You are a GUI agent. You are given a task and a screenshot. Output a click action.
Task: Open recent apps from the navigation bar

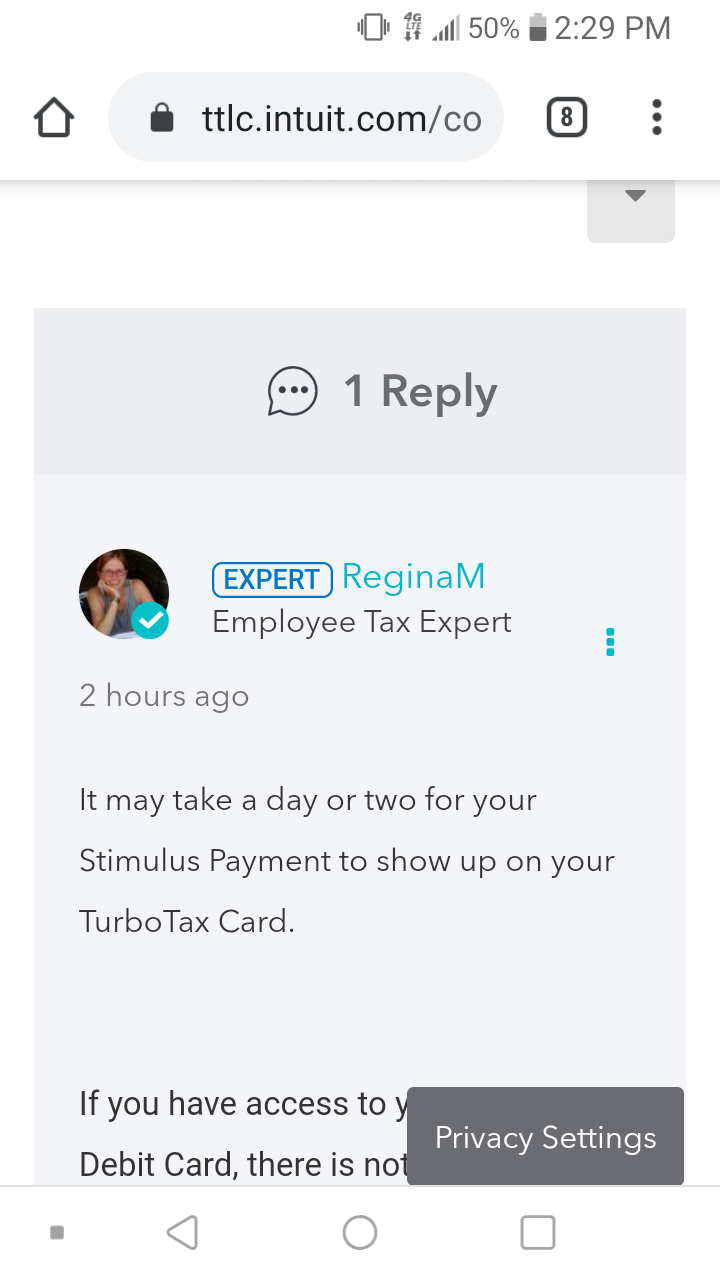click(538, 1232)
